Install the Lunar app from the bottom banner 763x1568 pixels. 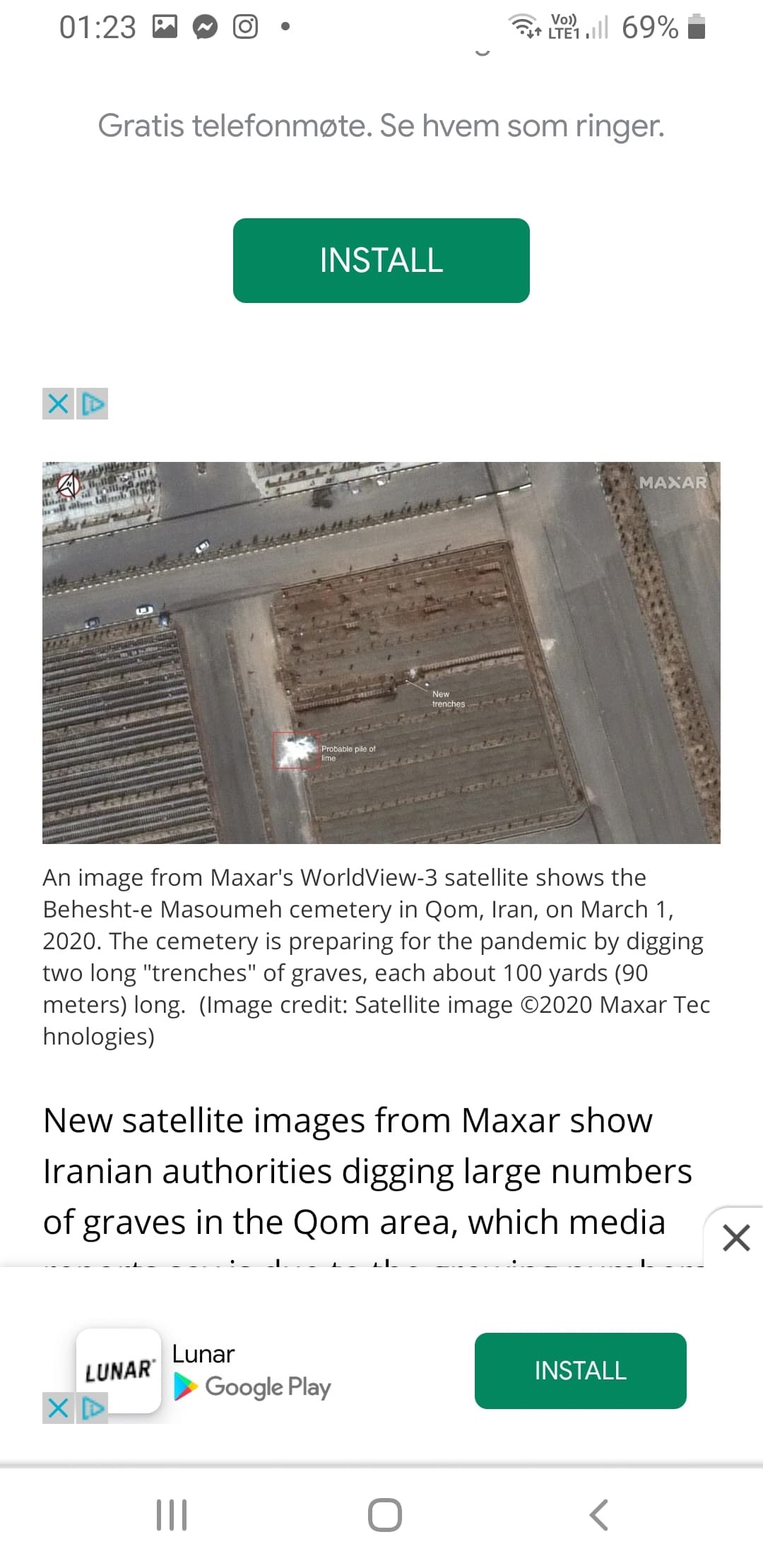coord(580,1370)
